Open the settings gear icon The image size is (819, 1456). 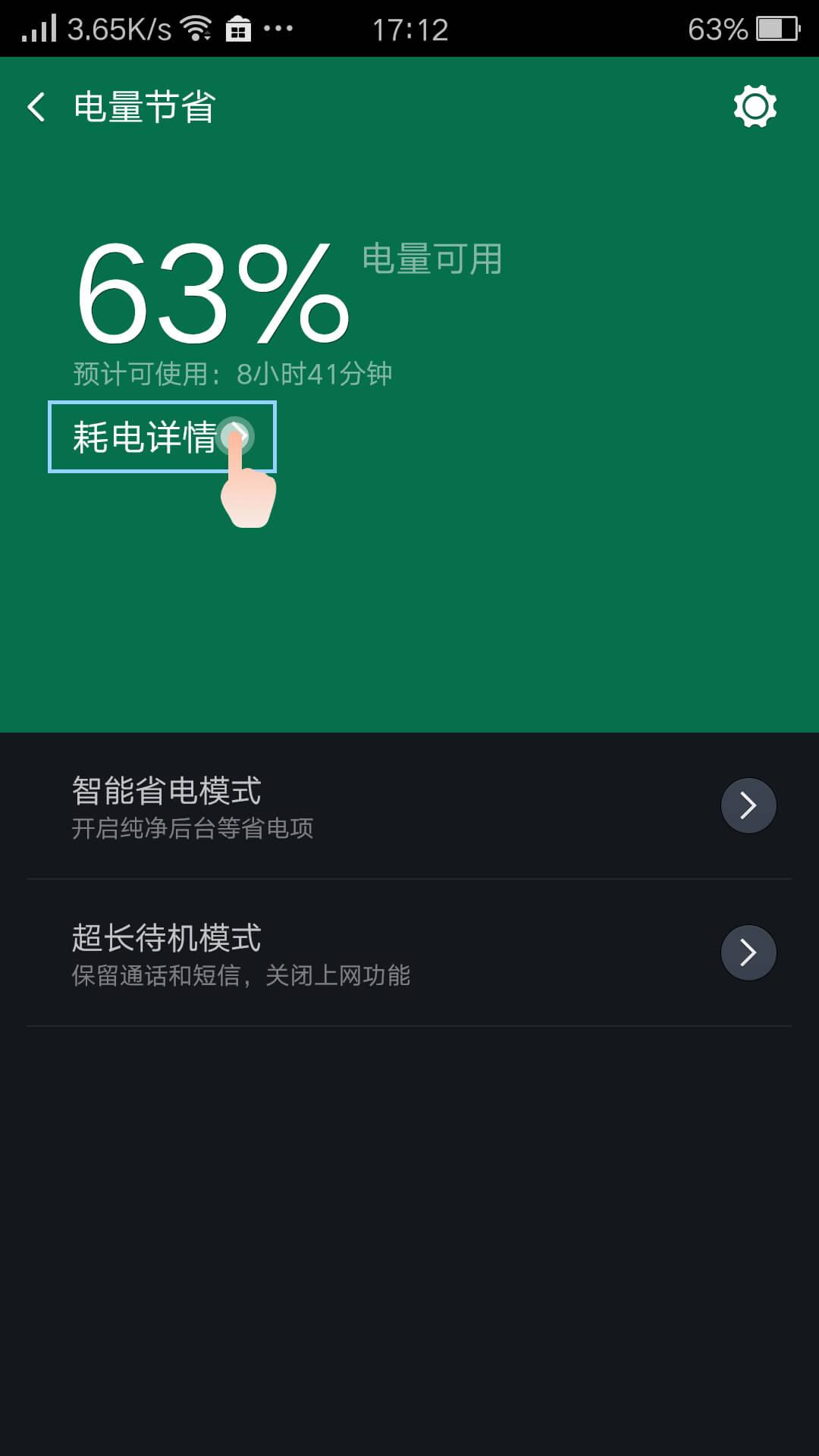click(x=755, y=107)
